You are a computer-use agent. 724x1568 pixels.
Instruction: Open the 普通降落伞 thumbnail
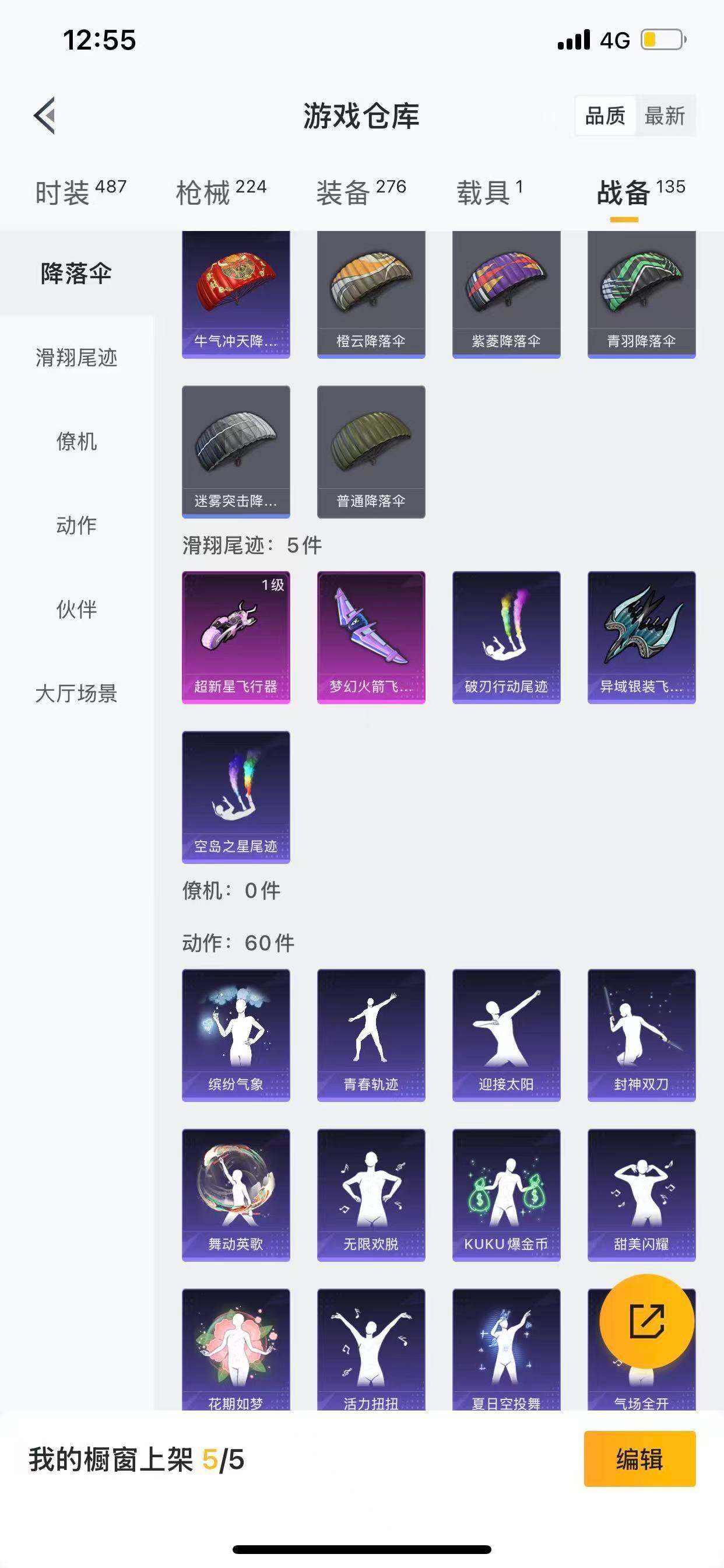pyautogui.click(x=371, y=450)
